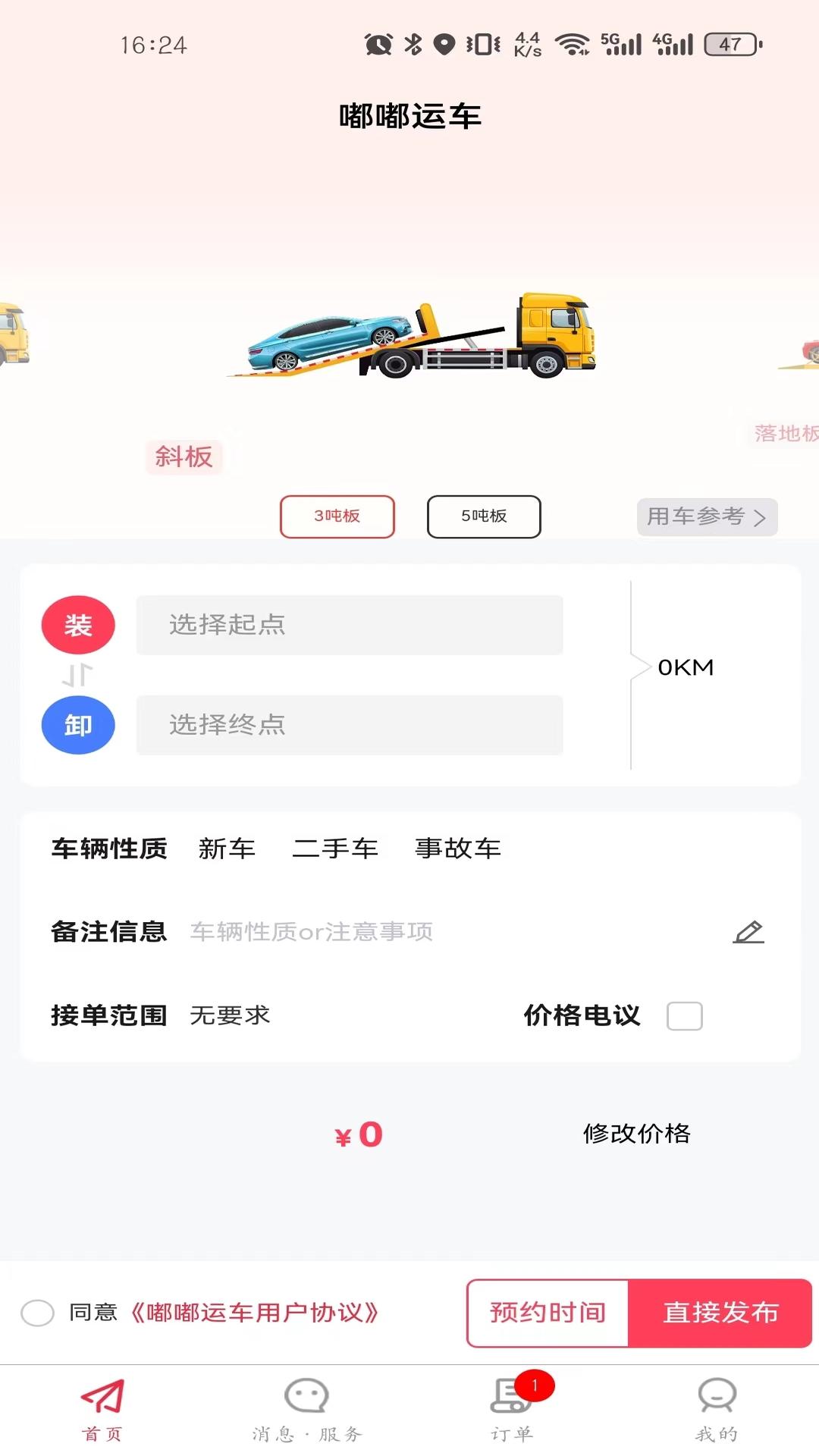819x1456 pixels.
Task: Open the 接单范围 无要求 selector
Action: pyautogui.click(x=228, y=1016)
